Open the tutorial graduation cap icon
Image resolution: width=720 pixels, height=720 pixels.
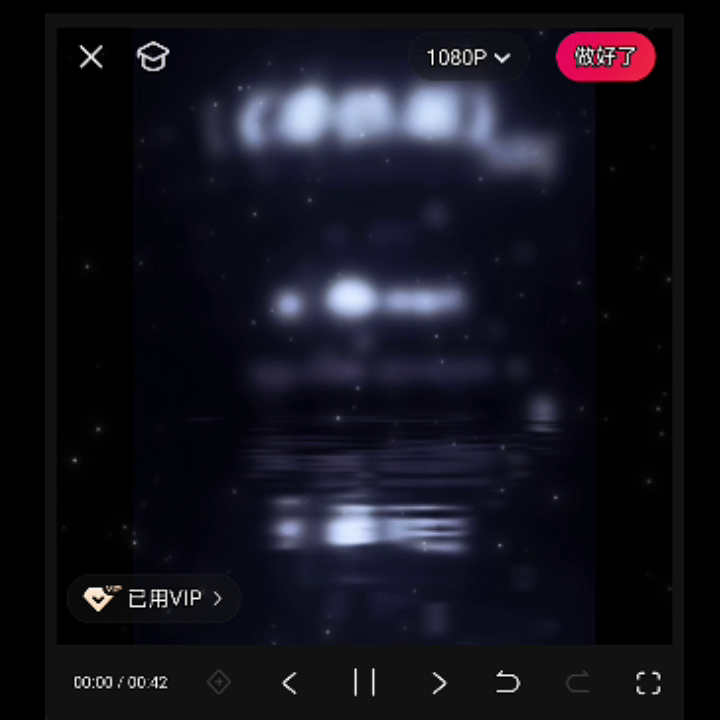point(153,57)
